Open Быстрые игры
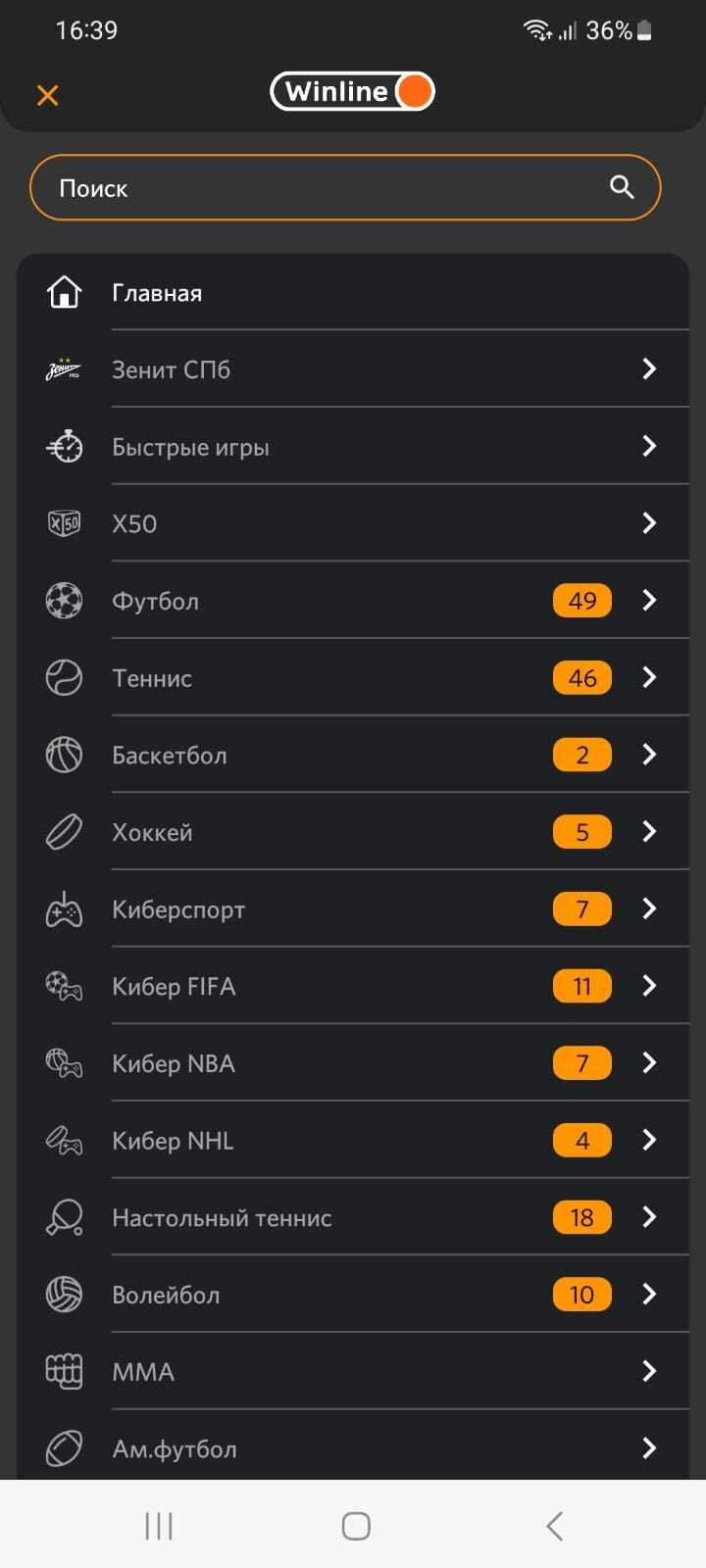 (353, 447)
